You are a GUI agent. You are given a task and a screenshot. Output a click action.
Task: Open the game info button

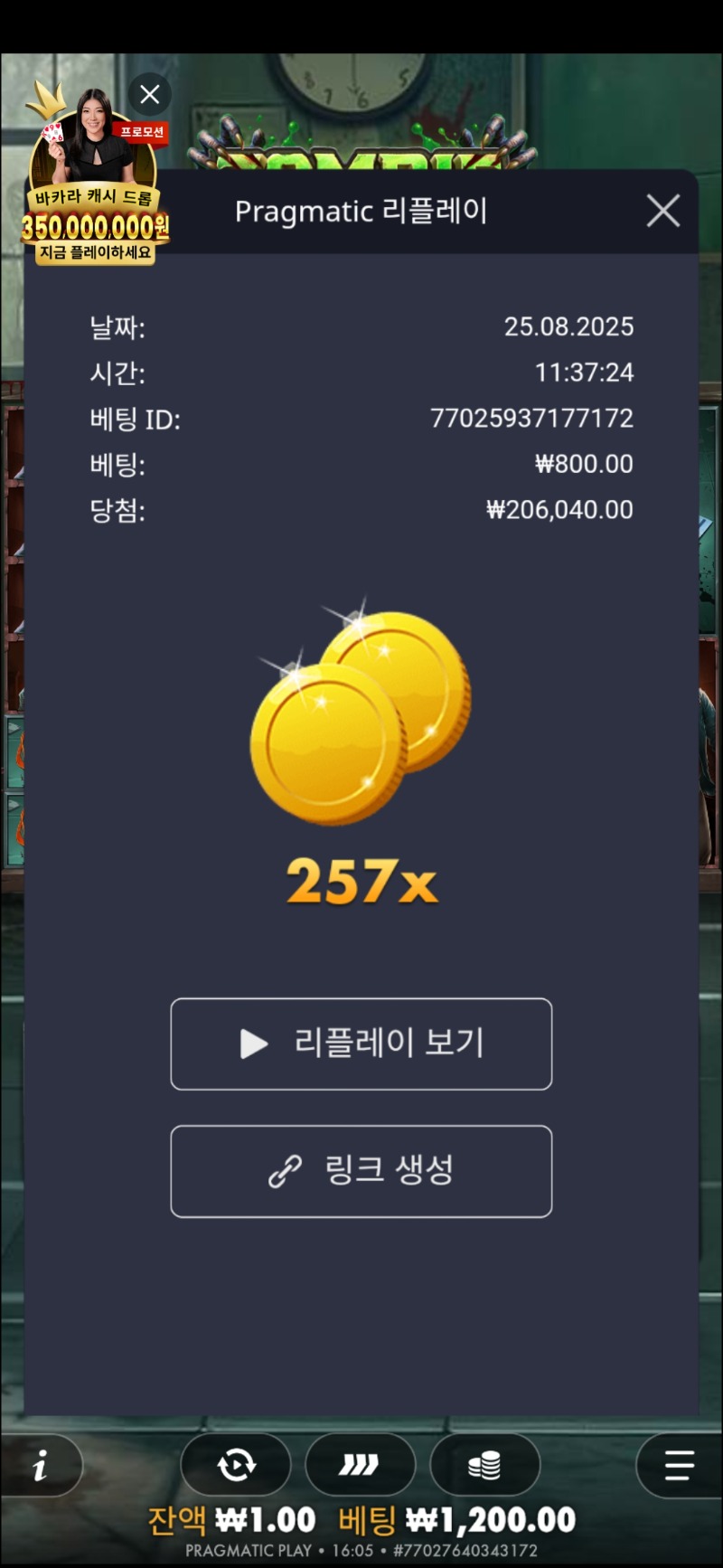(41, 1466)
